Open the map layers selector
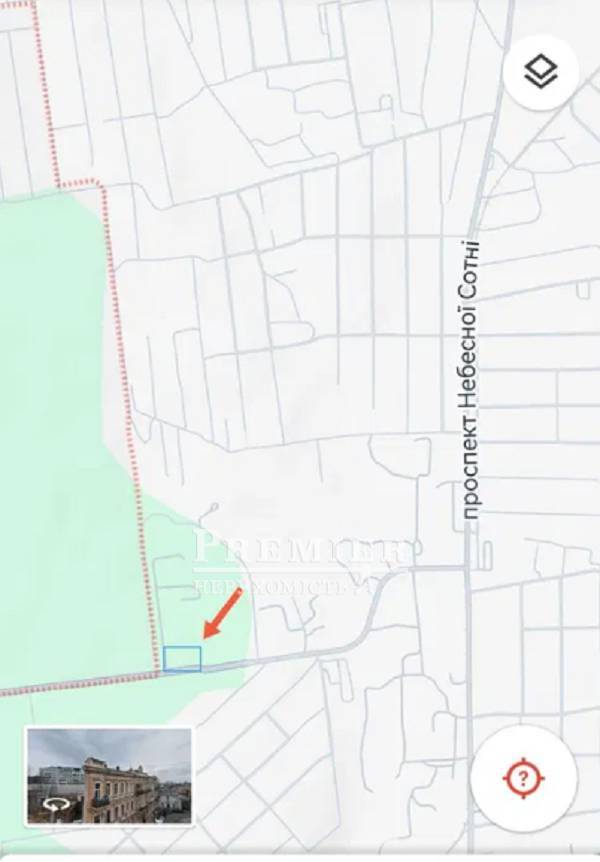The width and height of the screenshot is (600, 862). tap(540, 72)
